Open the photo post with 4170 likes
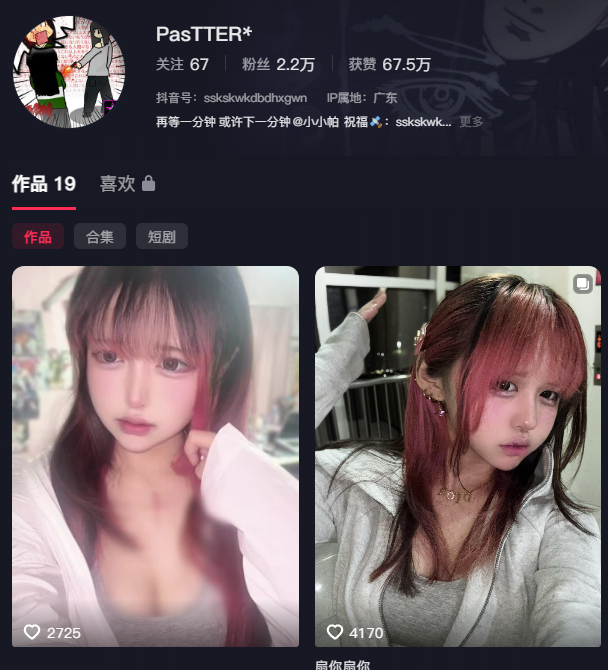The image size is (608, 670). pyautogui.click(x=458, y=455)
